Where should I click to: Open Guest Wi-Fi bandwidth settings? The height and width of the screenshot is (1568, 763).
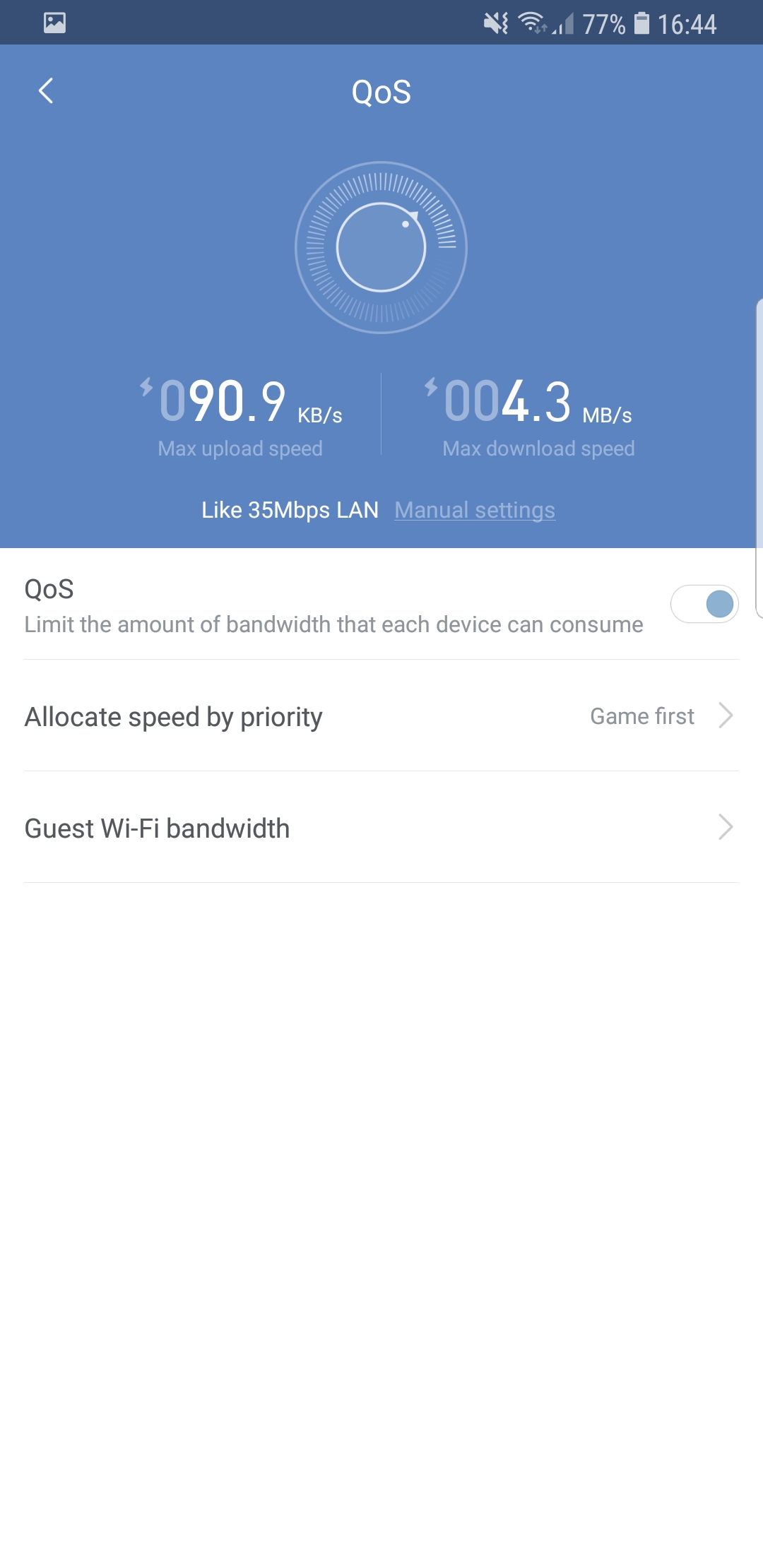[381, 827]
